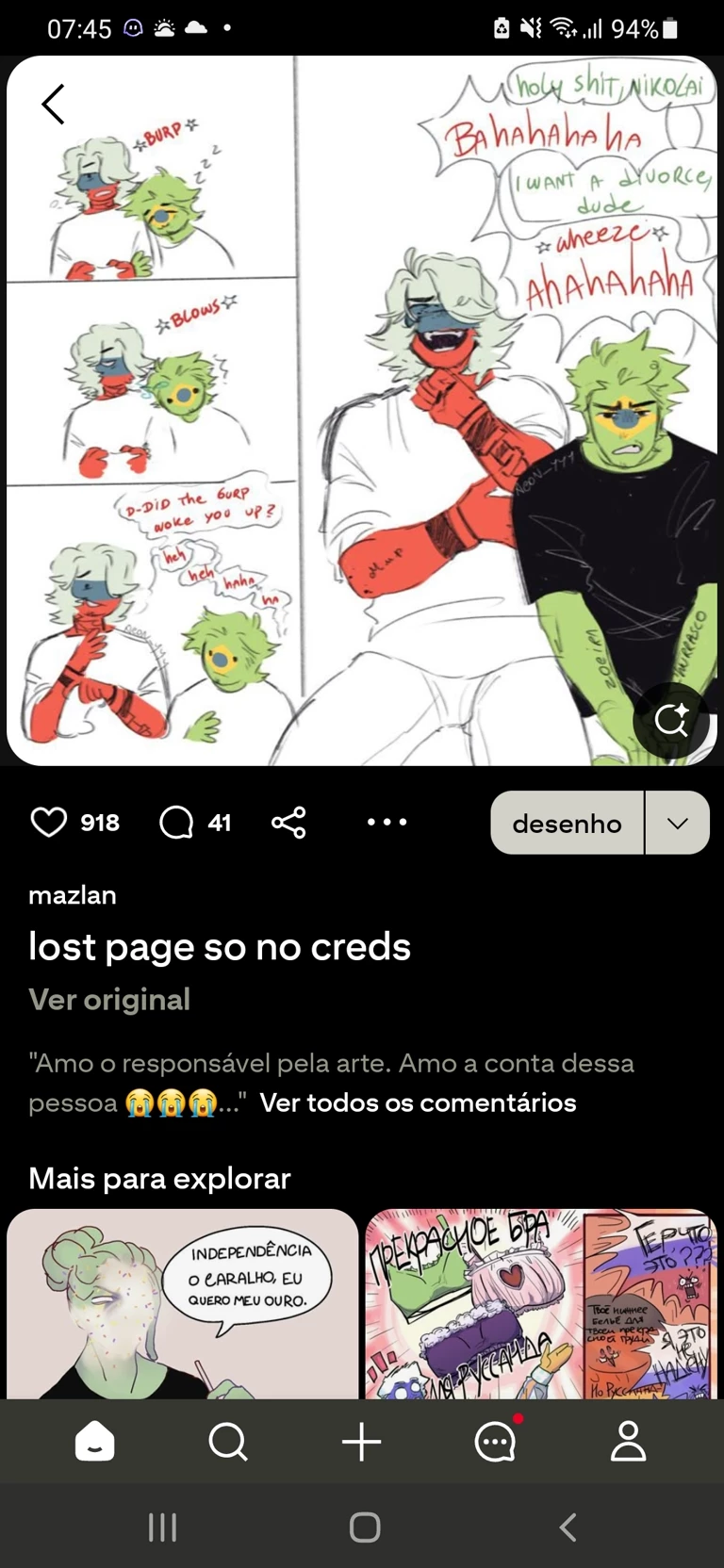
Task: Open the comments bubble showing 41
Action: (176, 822)
